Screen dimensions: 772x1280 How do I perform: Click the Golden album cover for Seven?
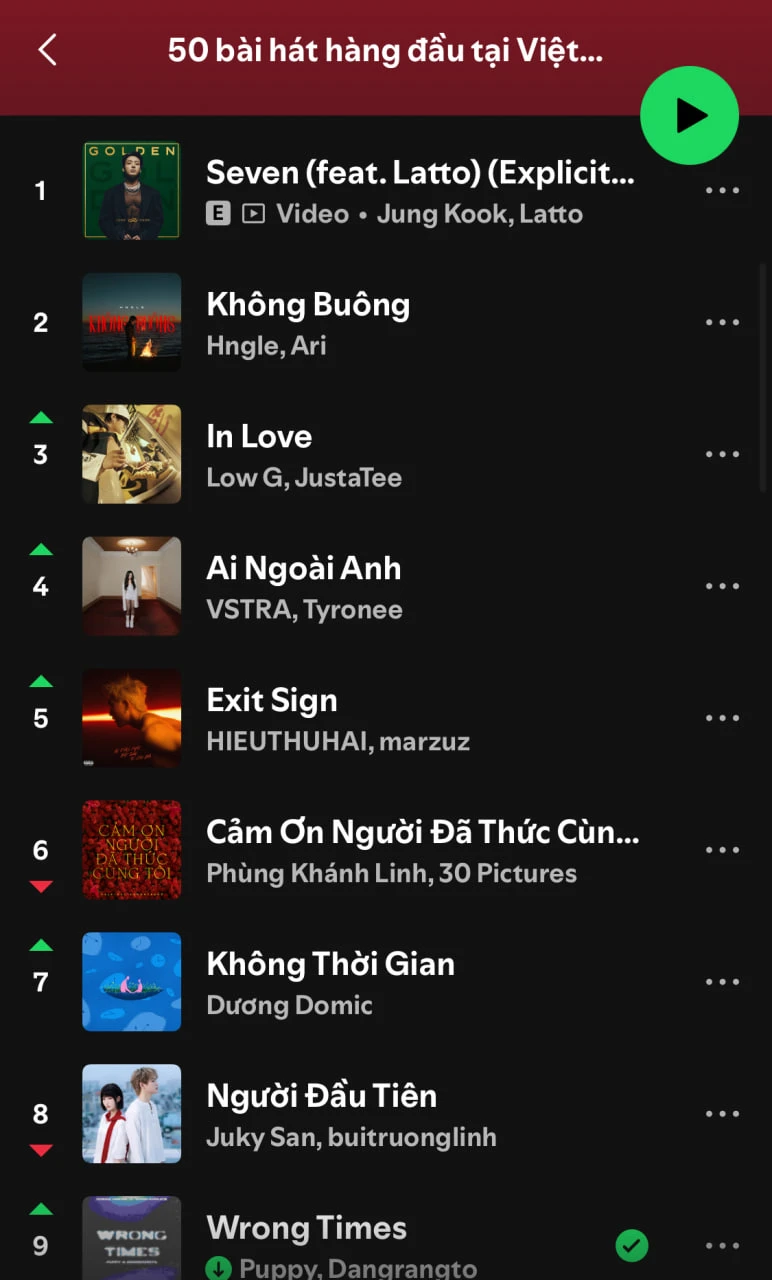point(131,190)
